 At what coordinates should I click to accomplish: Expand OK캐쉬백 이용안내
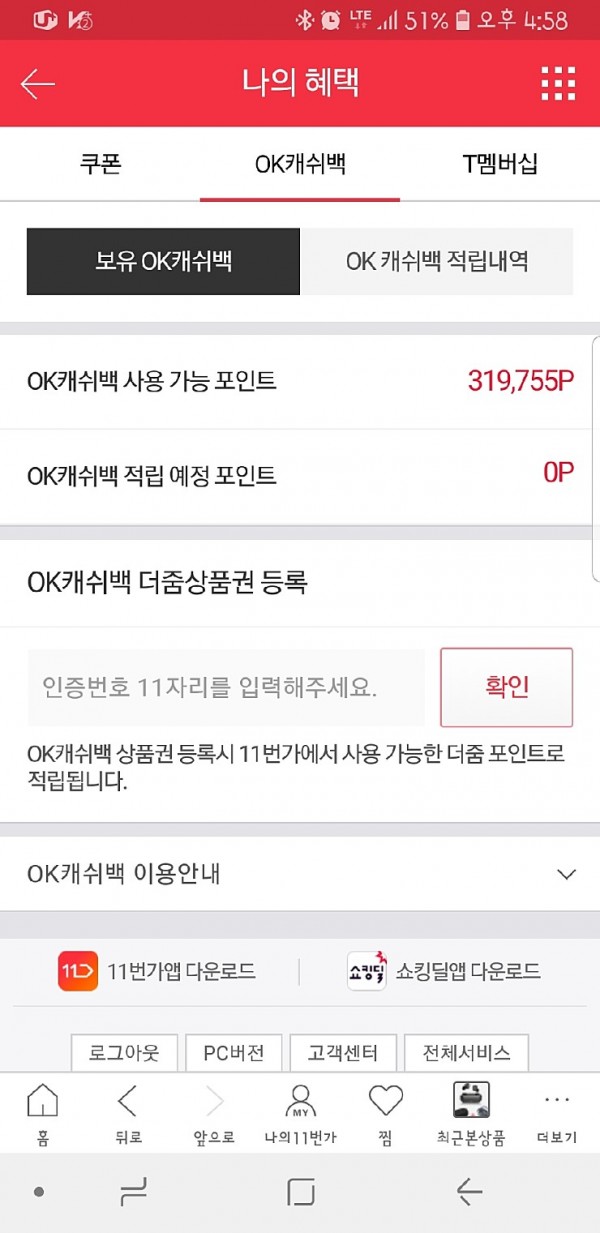click(300, 874)
